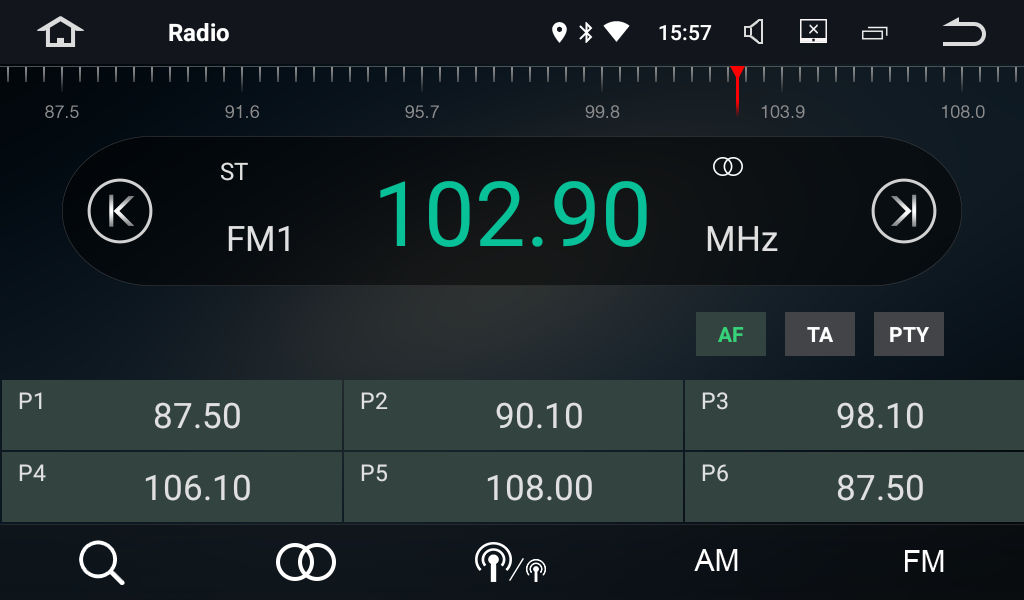
Task: Switch to preset P3 98.10
Action: [x=854, y=415]
